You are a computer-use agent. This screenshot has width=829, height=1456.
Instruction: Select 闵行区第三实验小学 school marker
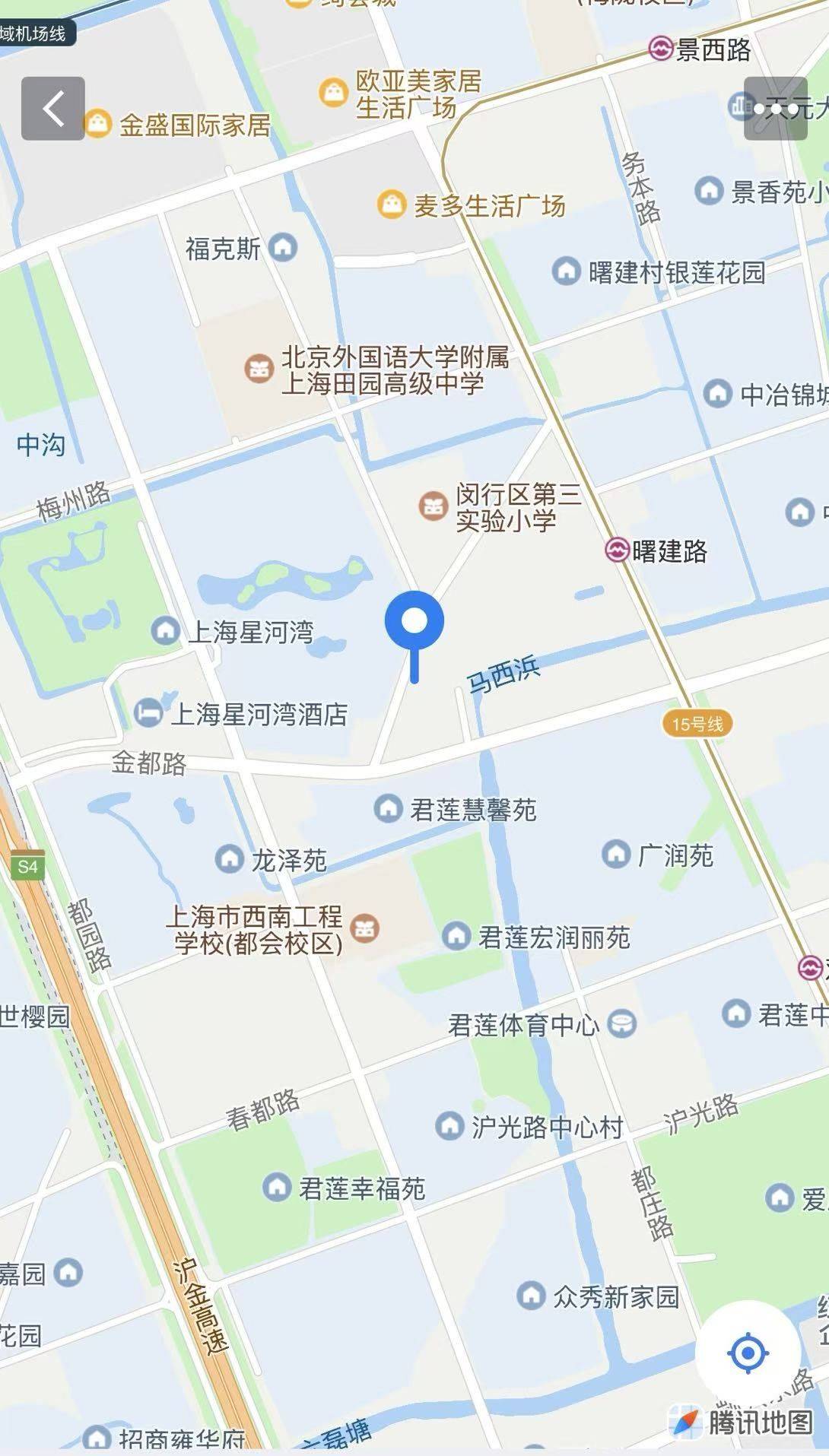click(434, 506)
